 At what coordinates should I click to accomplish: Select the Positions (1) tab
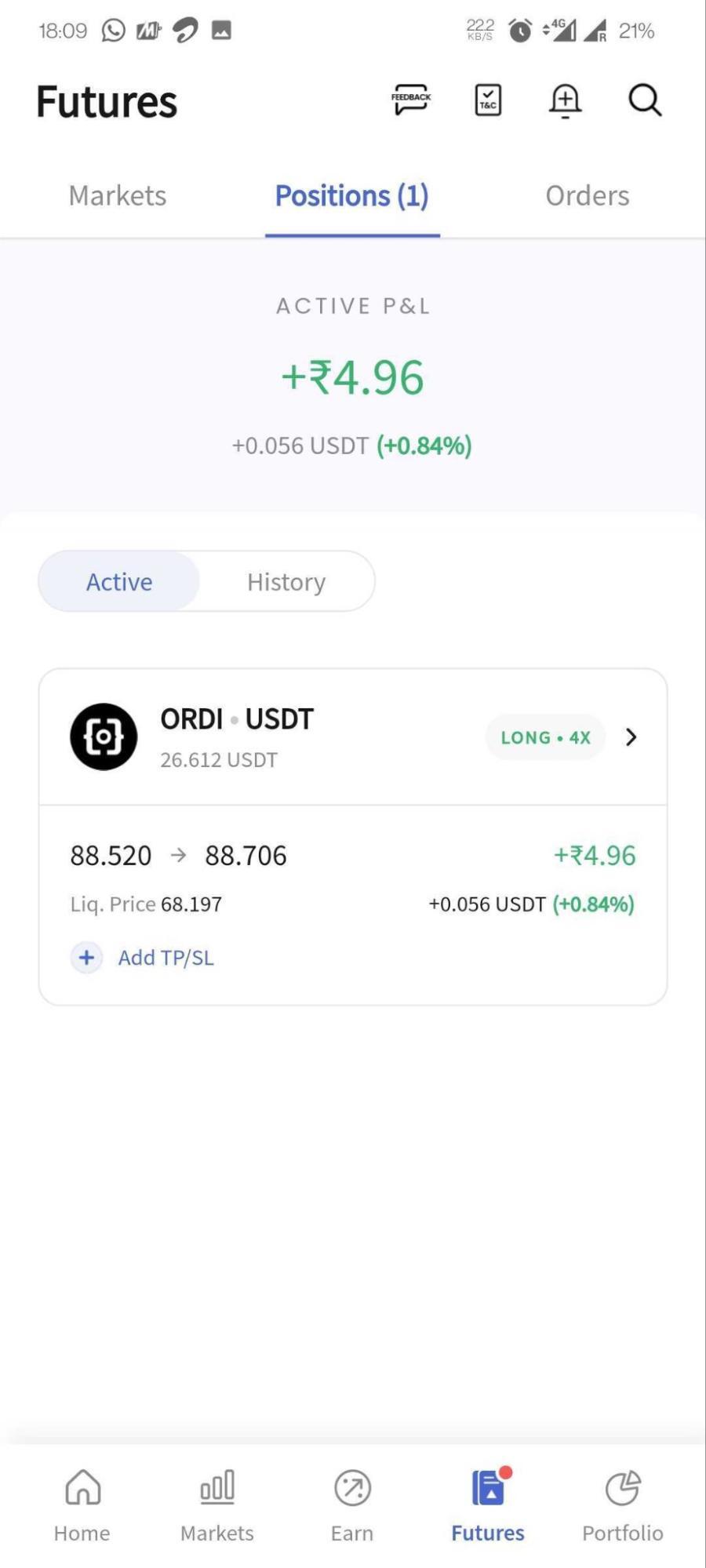[x=352, y=196]
